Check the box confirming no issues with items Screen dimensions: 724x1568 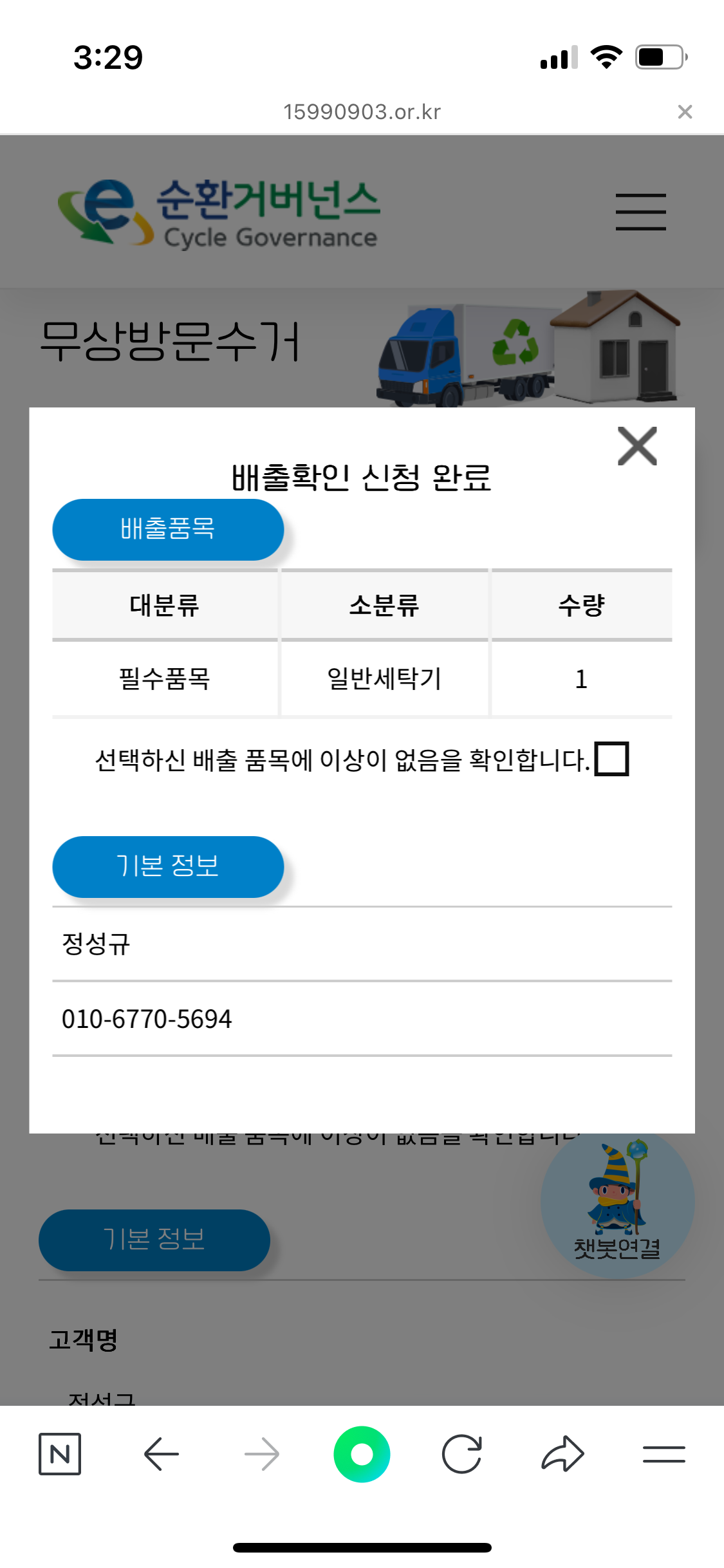[x=611, y=759]
